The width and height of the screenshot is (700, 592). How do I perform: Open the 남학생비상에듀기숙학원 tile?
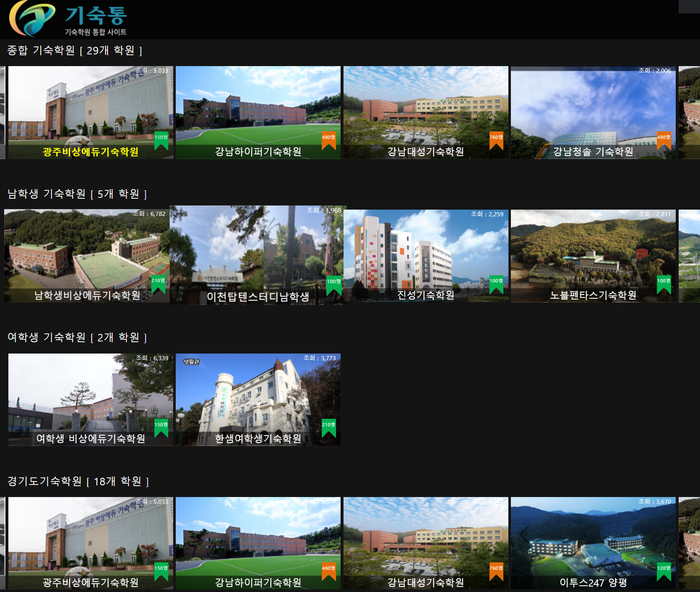point(86,254)
